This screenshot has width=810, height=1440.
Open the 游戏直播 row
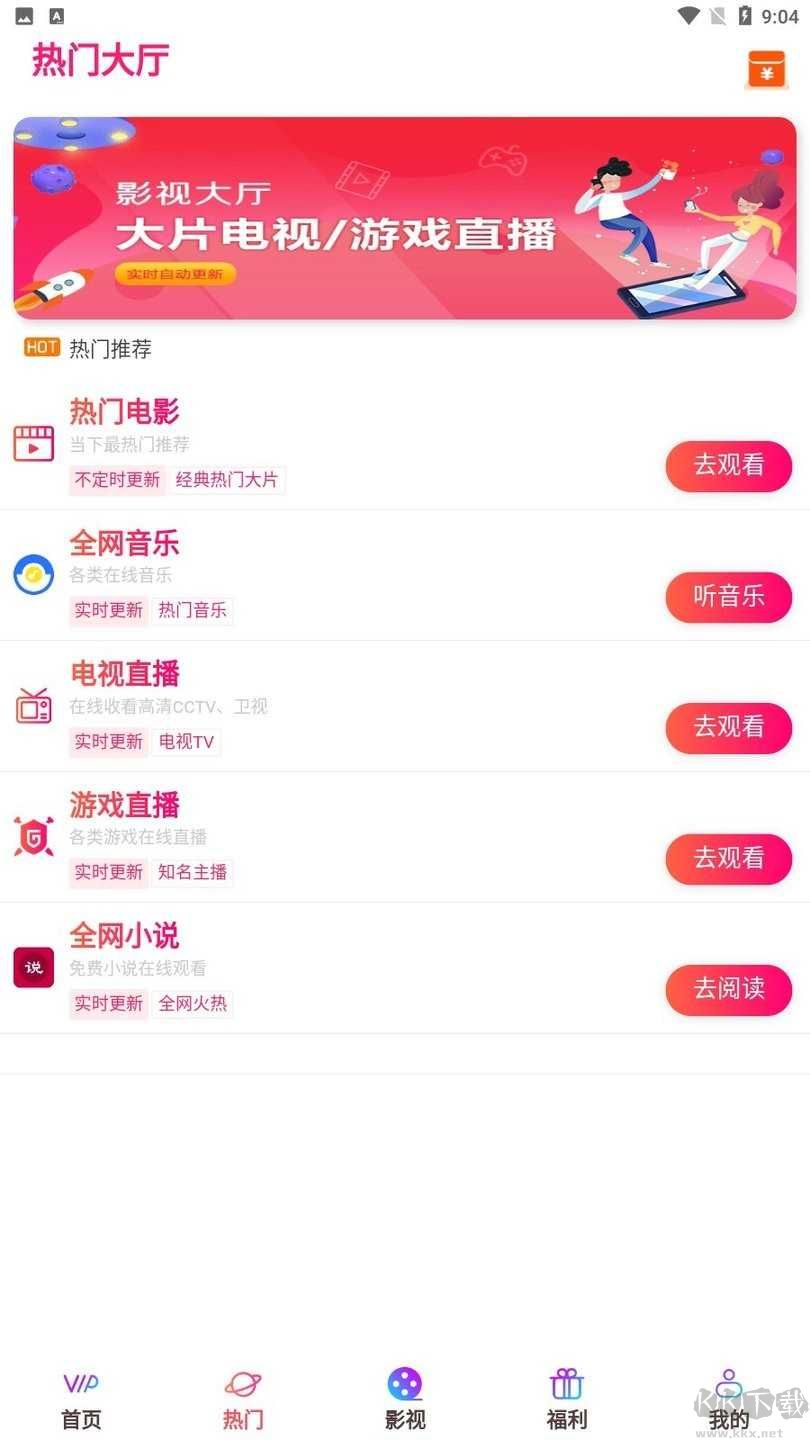click(300, 837)
